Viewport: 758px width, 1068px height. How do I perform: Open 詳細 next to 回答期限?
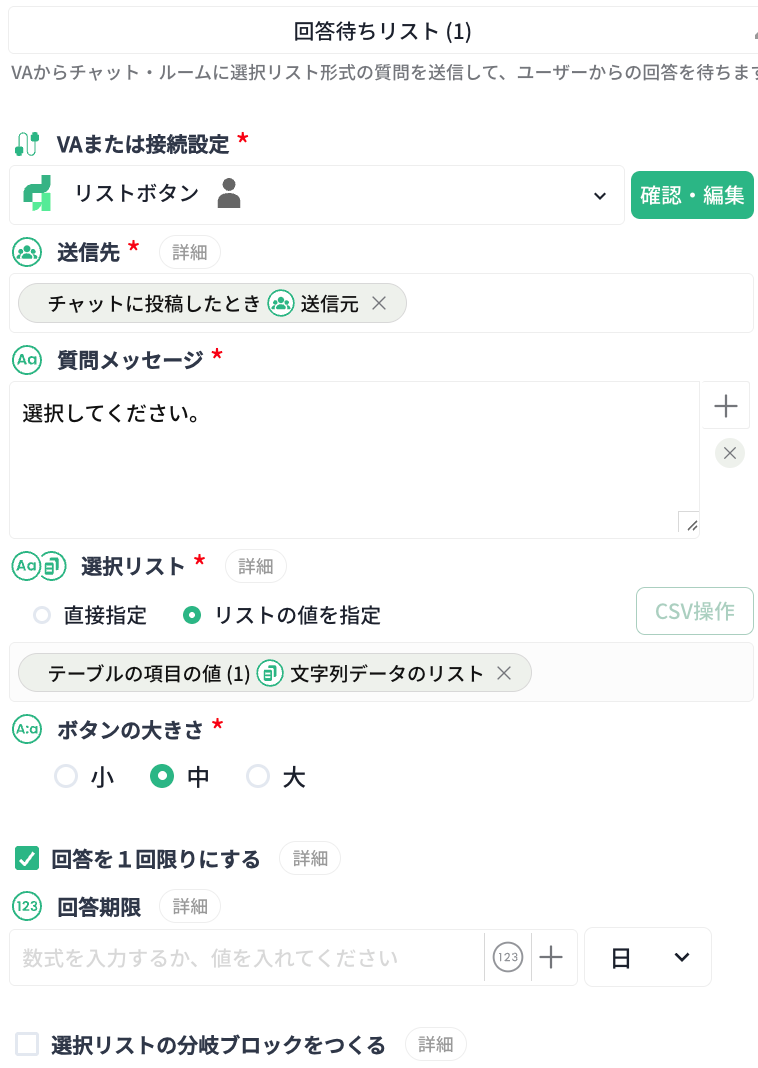coord(190,906)
